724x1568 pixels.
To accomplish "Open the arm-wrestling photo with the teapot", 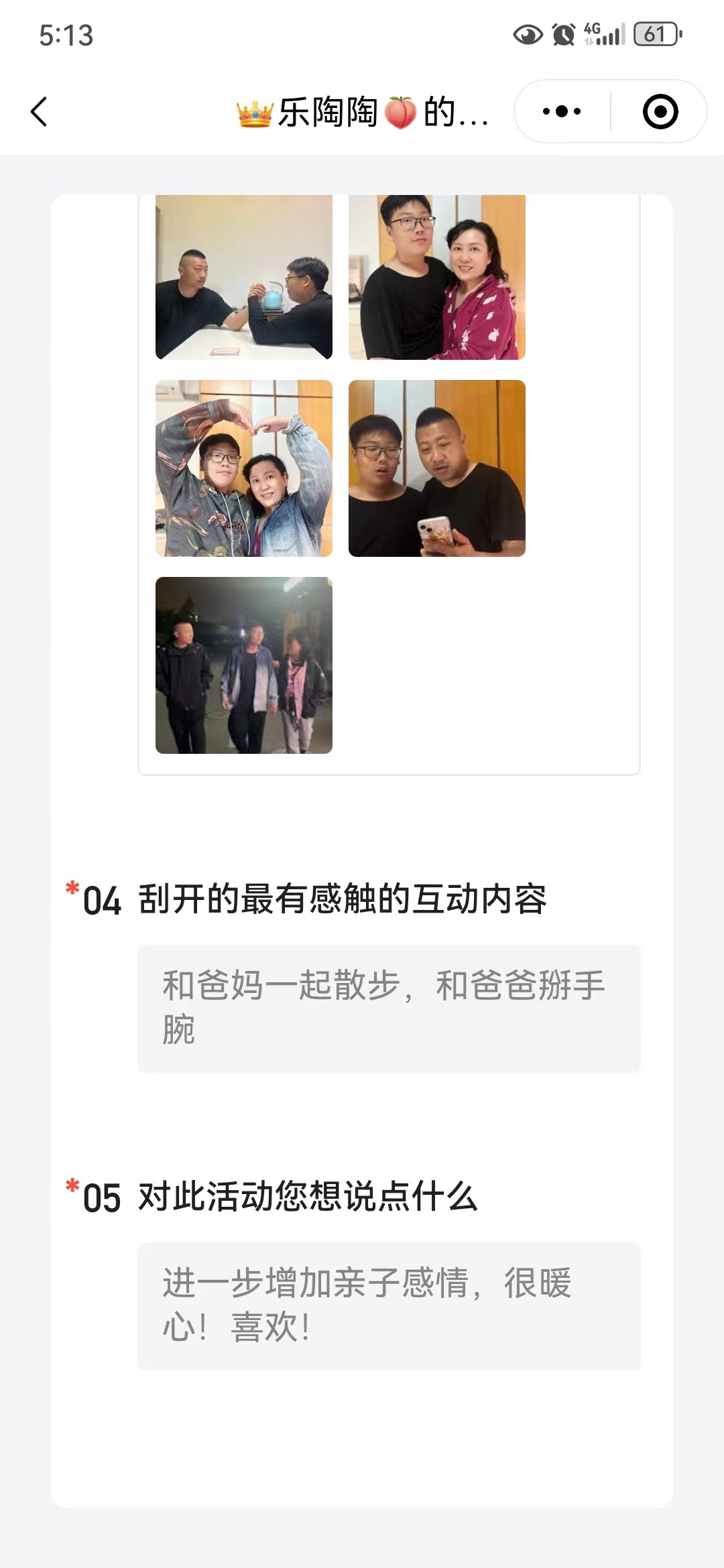I will click(x=244, y=277).
